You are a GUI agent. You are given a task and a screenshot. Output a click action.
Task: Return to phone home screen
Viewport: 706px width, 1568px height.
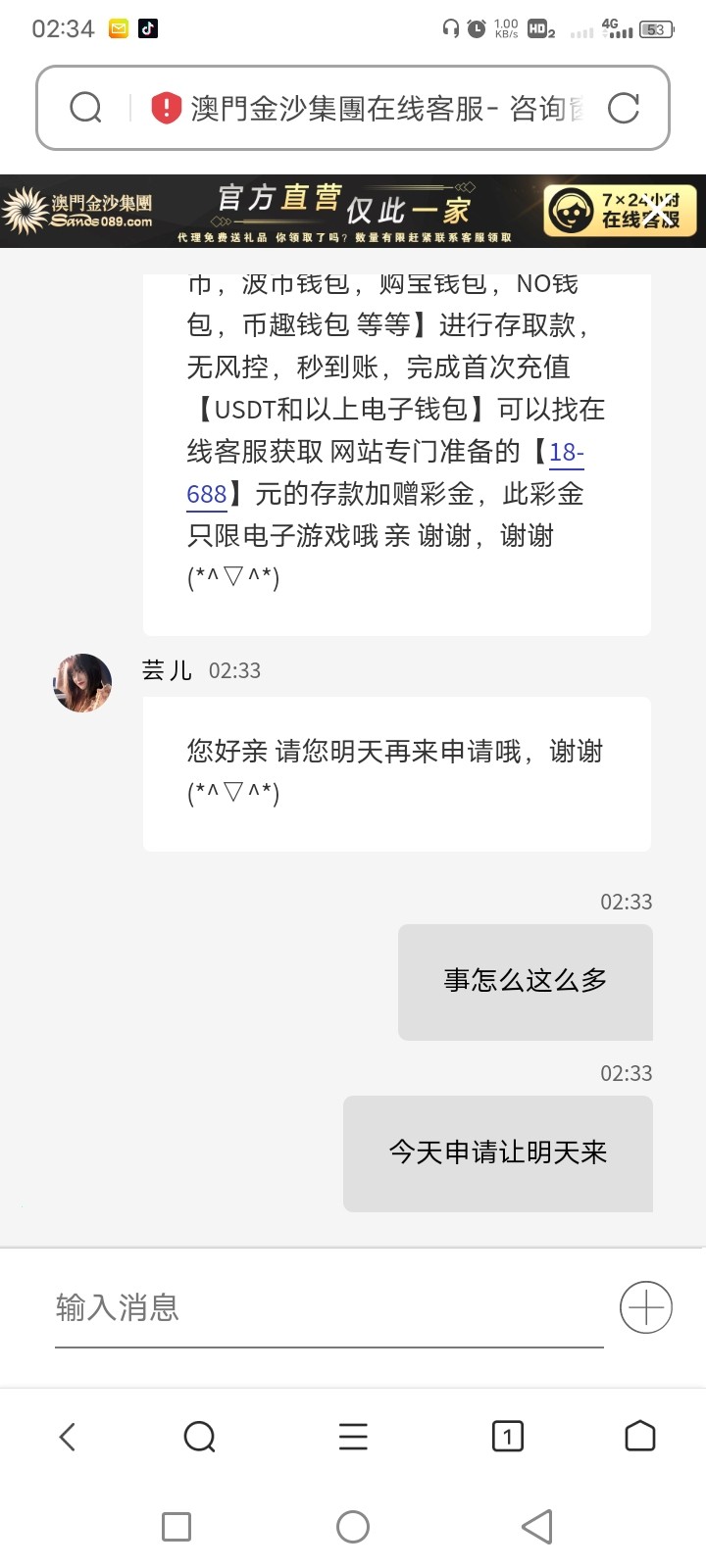[353, 1526]
